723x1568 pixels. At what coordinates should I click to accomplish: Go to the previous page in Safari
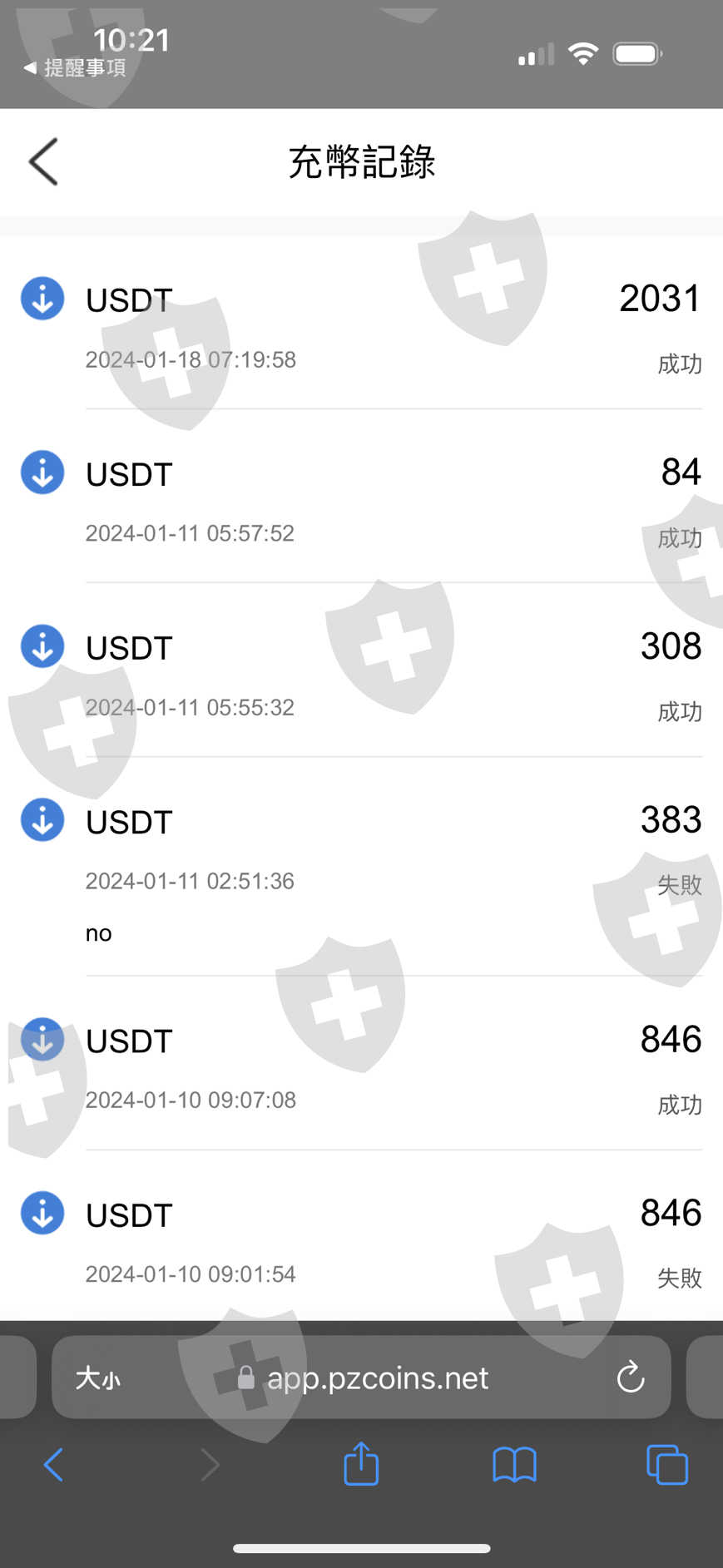click(x=53, y=1465)
